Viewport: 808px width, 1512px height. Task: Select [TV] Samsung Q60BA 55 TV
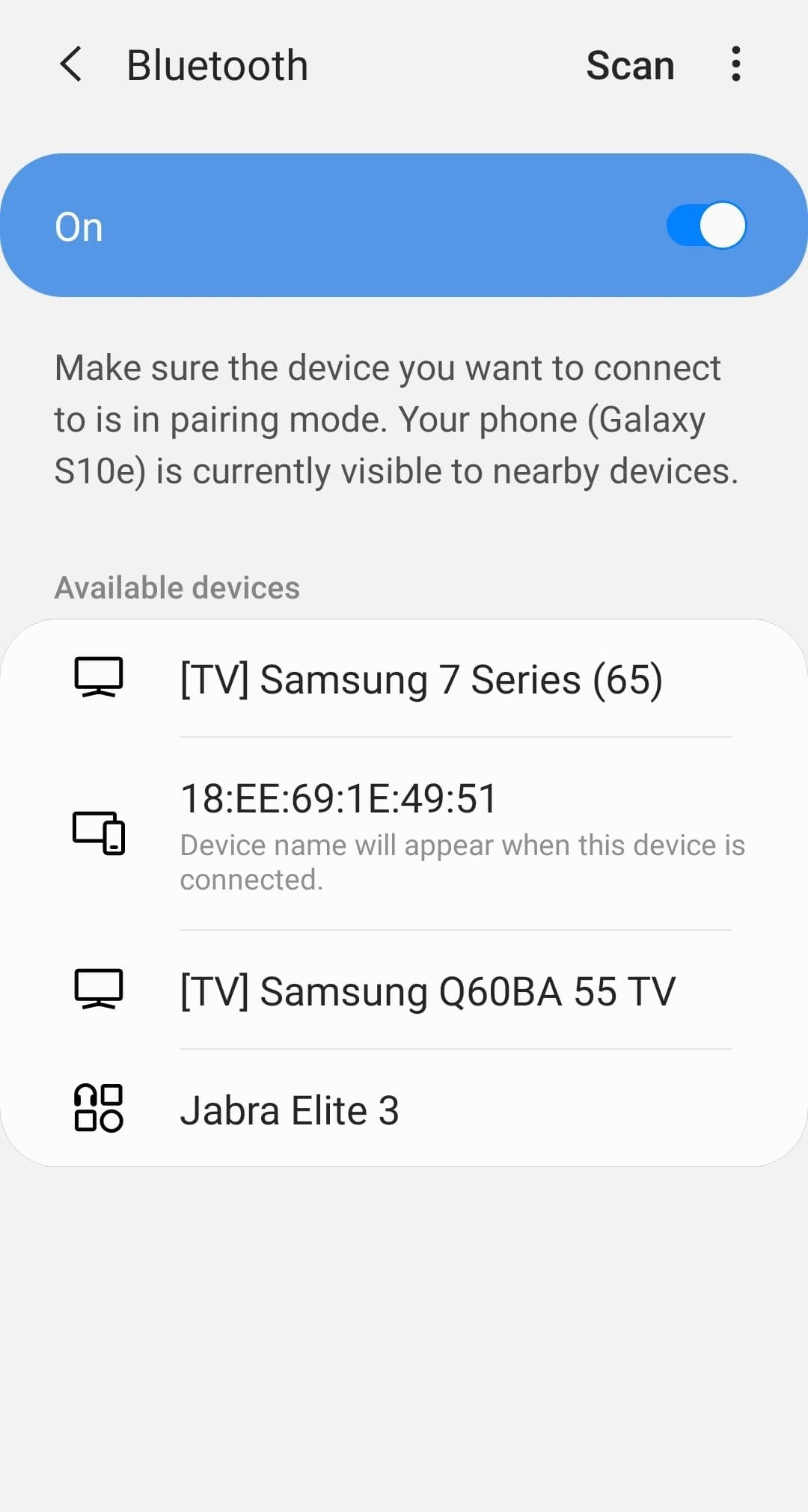[427, 991]
